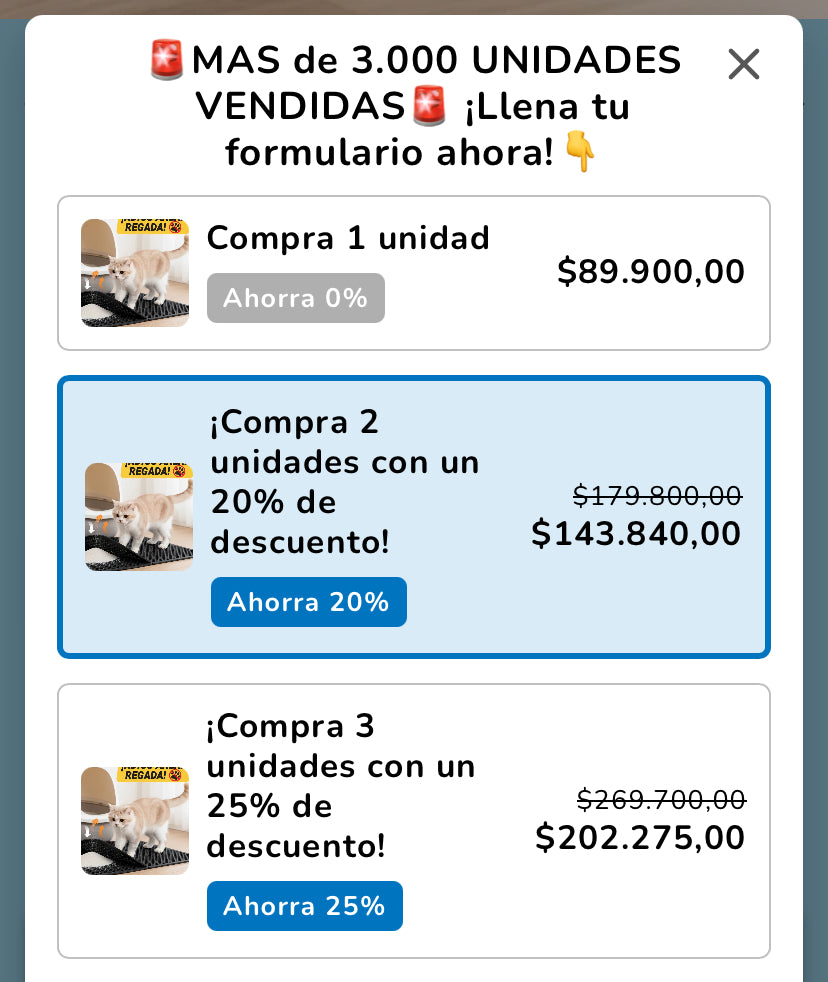Select the Compra 1 unidad option

pyautogui.click(x=413, y=273)
